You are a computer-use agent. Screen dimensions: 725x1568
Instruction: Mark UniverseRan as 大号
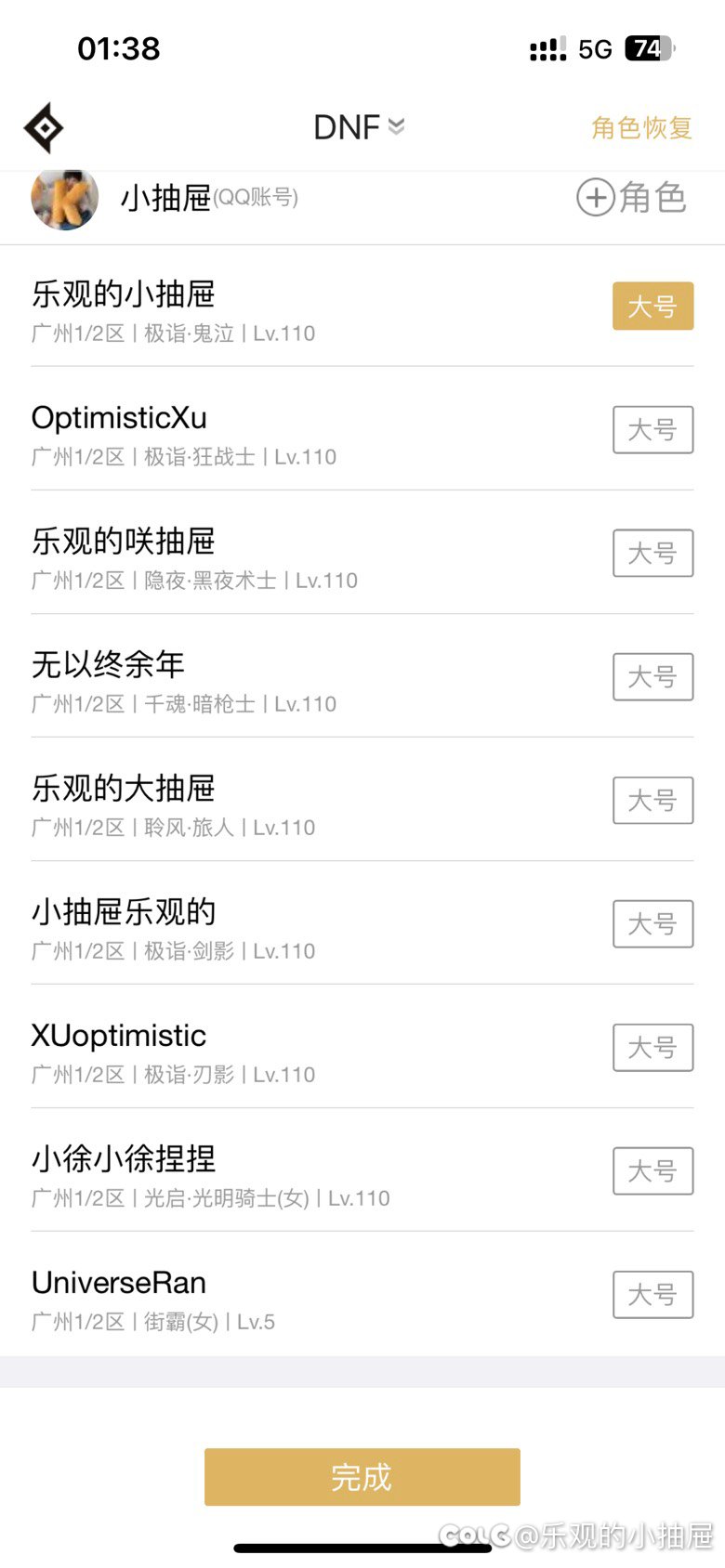coord(652,1295)
